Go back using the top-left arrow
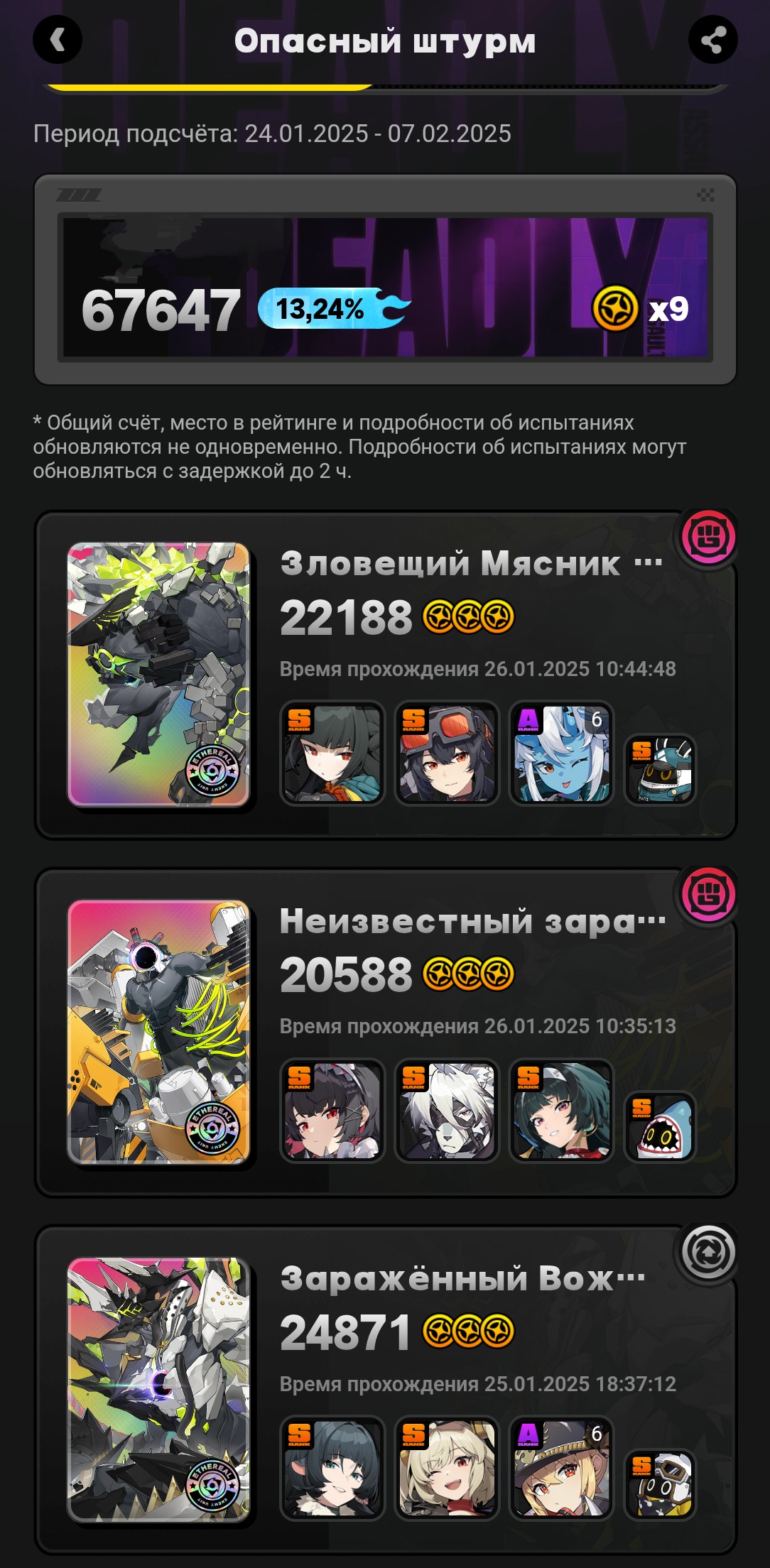Image resolution: width=770 pixels, height=1568 pixels. 58,40
